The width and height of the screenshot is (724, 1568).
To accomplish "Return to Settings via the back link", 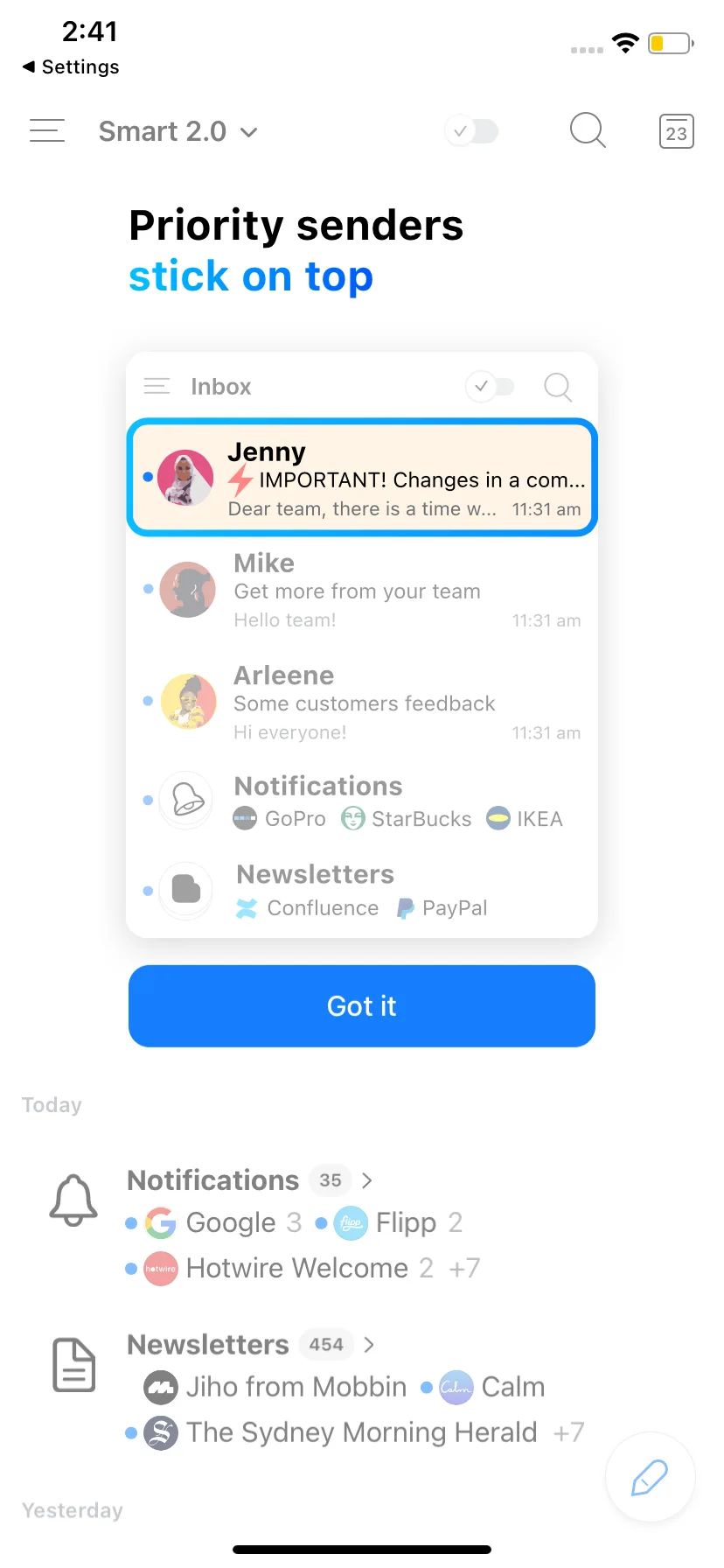I will point(72,67).
